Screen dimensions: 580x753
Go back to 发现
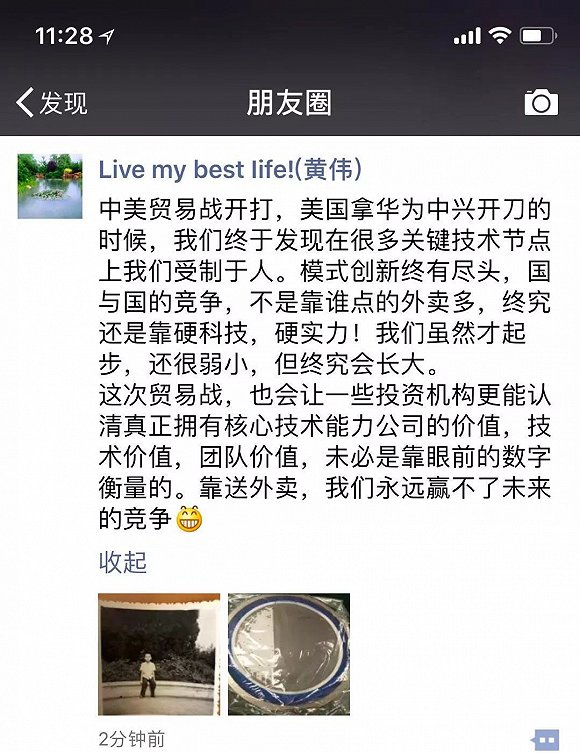point(51,102)
